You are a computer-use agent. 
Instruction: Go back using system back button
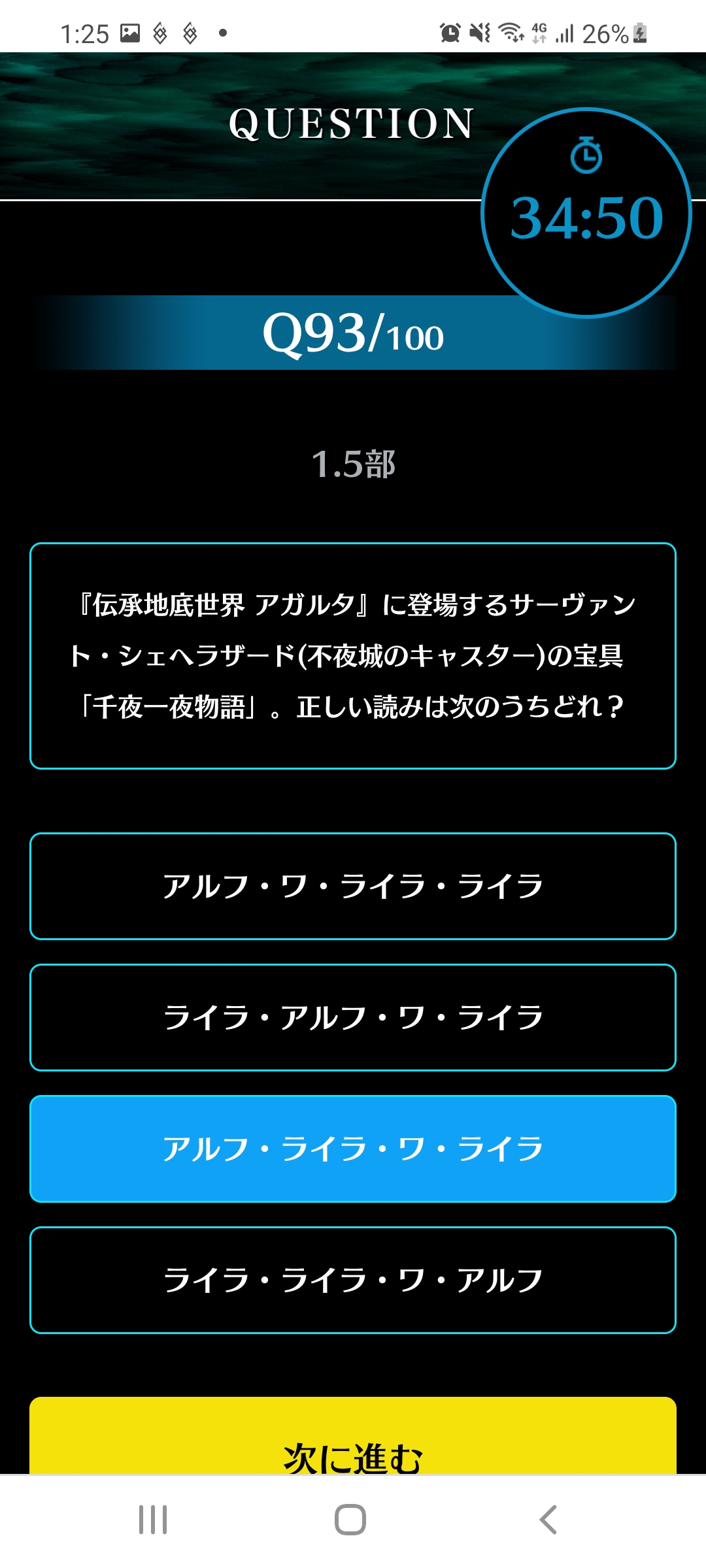[x=548, y=1520]
